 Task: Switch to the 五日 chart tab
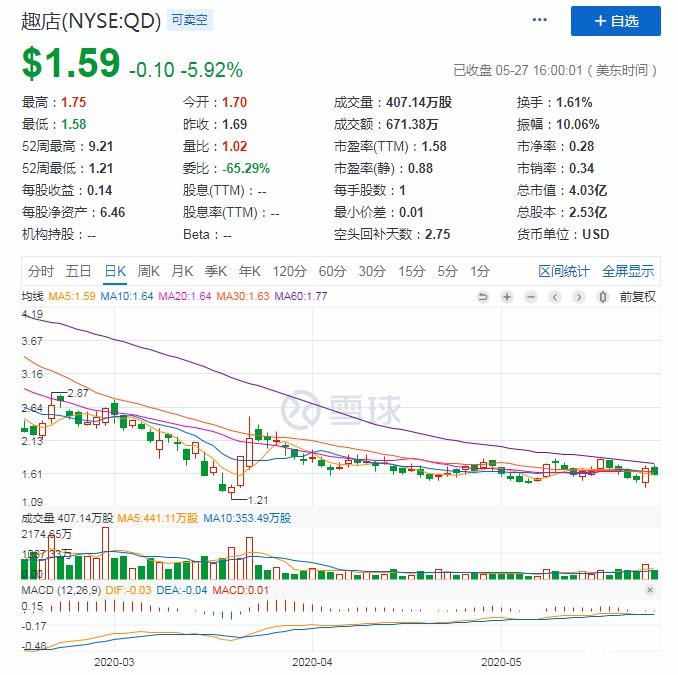coord(78,271)
